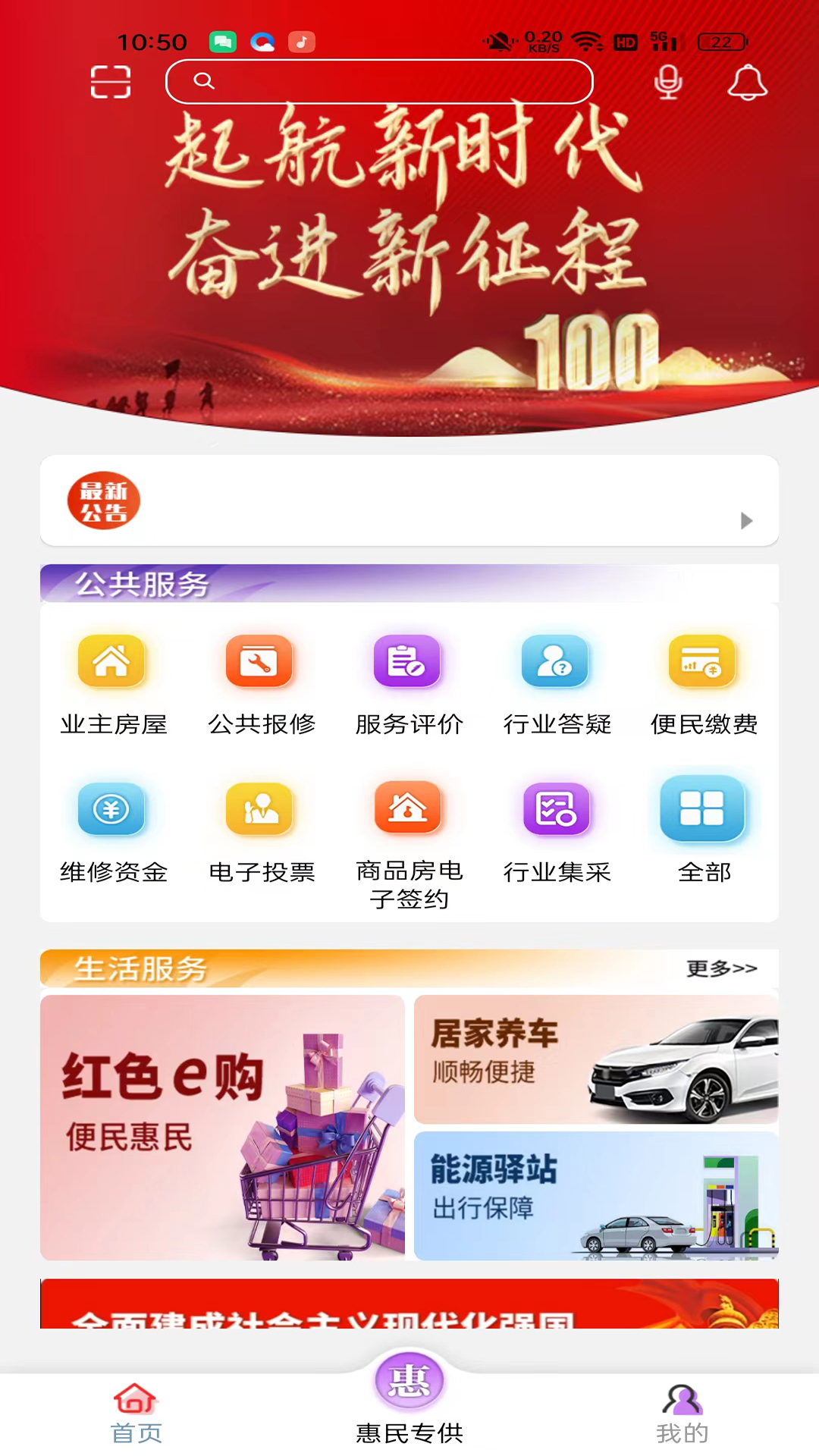
Task: Tap the QR code scan icon
Action: (111, 82)
